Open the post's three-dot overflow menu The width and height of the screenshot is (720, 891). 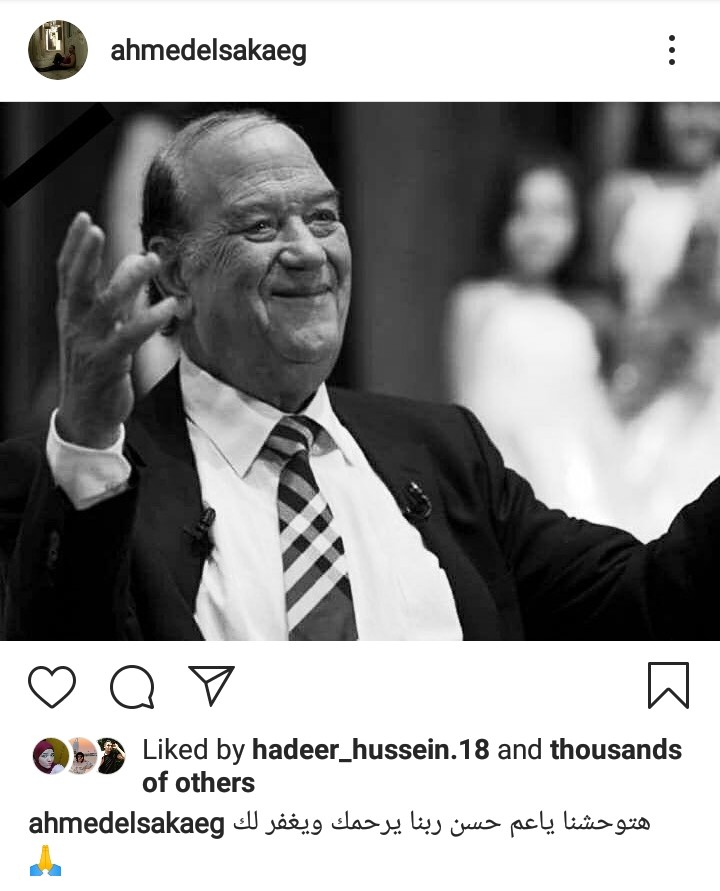(x=672, y=50)
